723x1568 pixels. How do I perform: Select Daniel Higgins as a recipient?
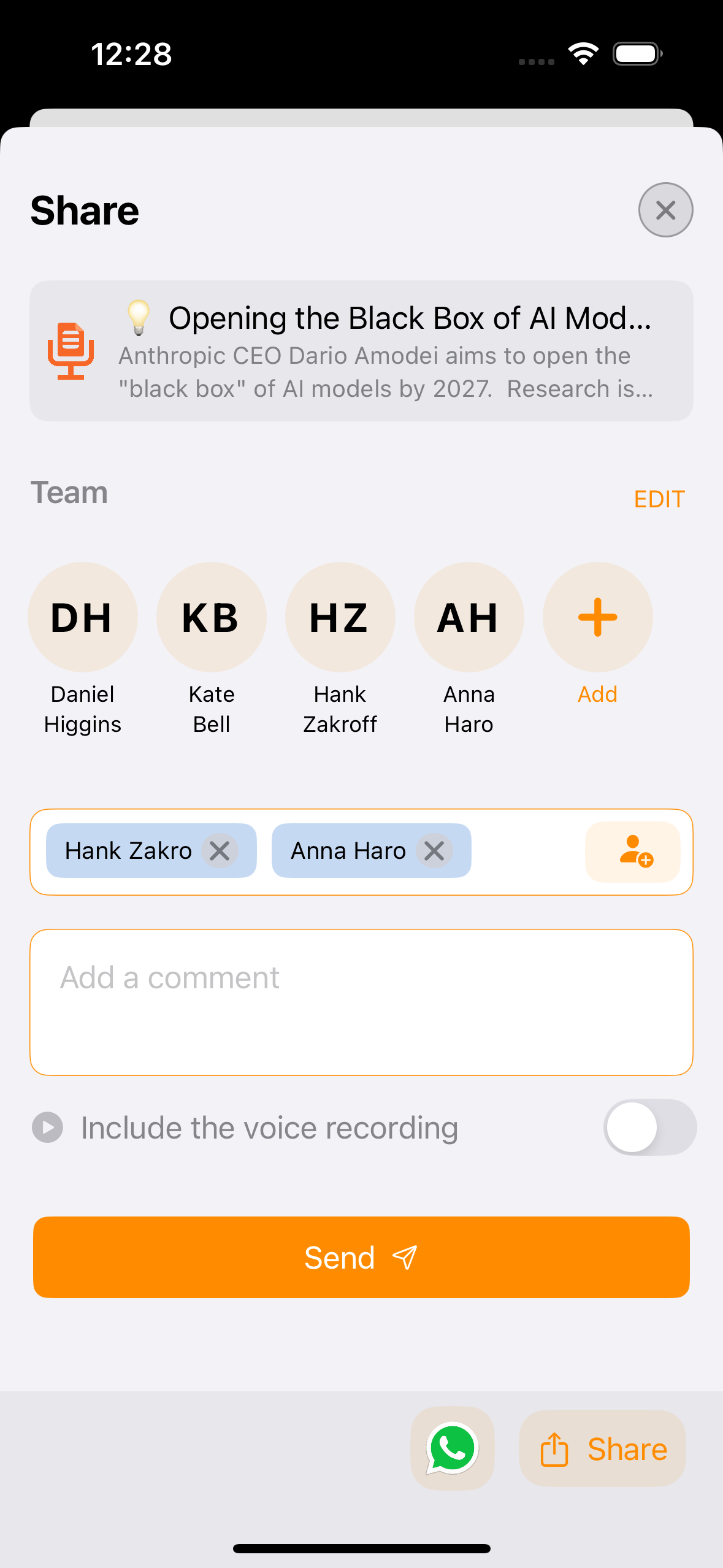[x=83, y=618]
